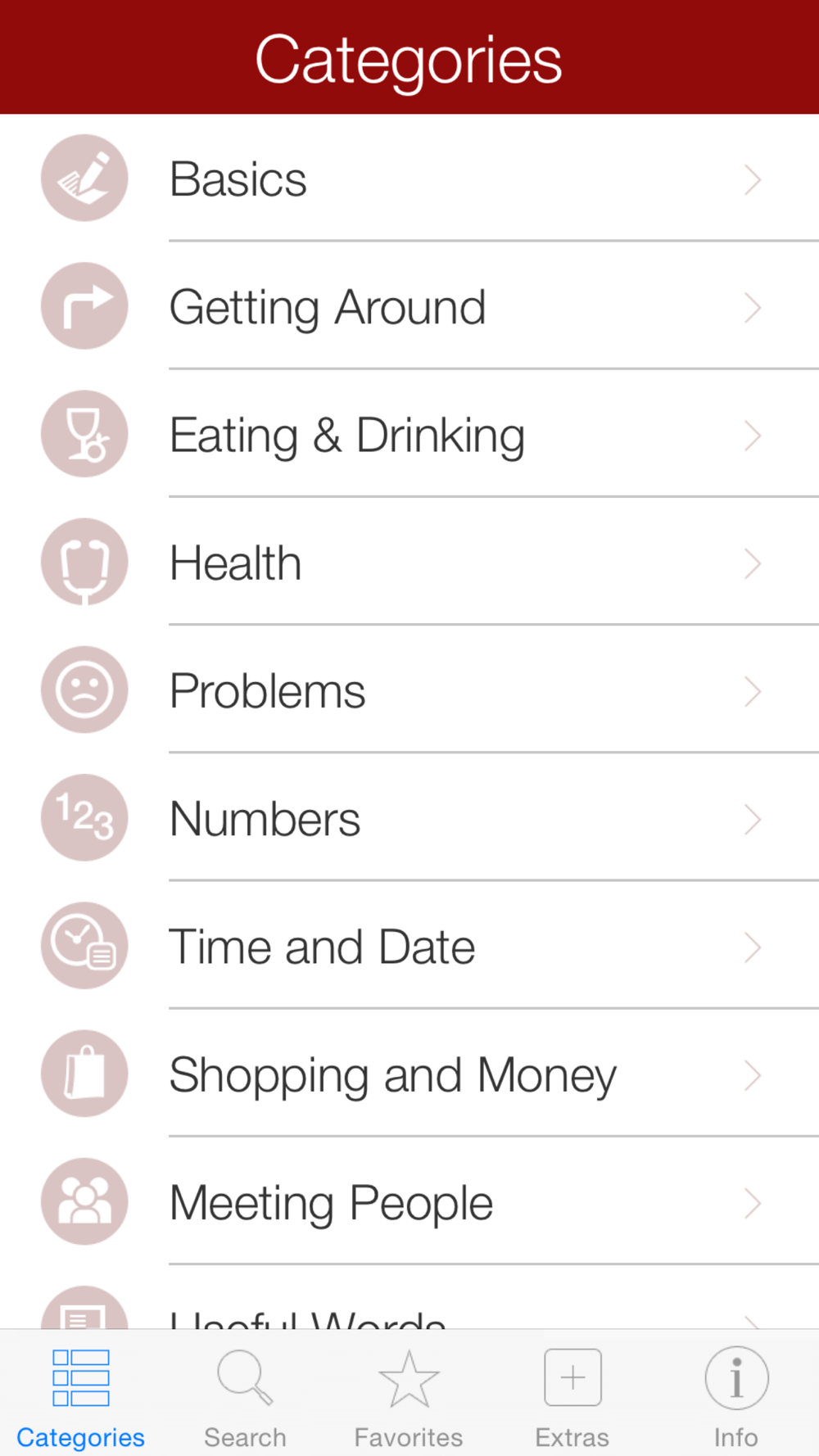Open the Numbers category
The width and height of the screenshot is (819, 1456).
409,817
